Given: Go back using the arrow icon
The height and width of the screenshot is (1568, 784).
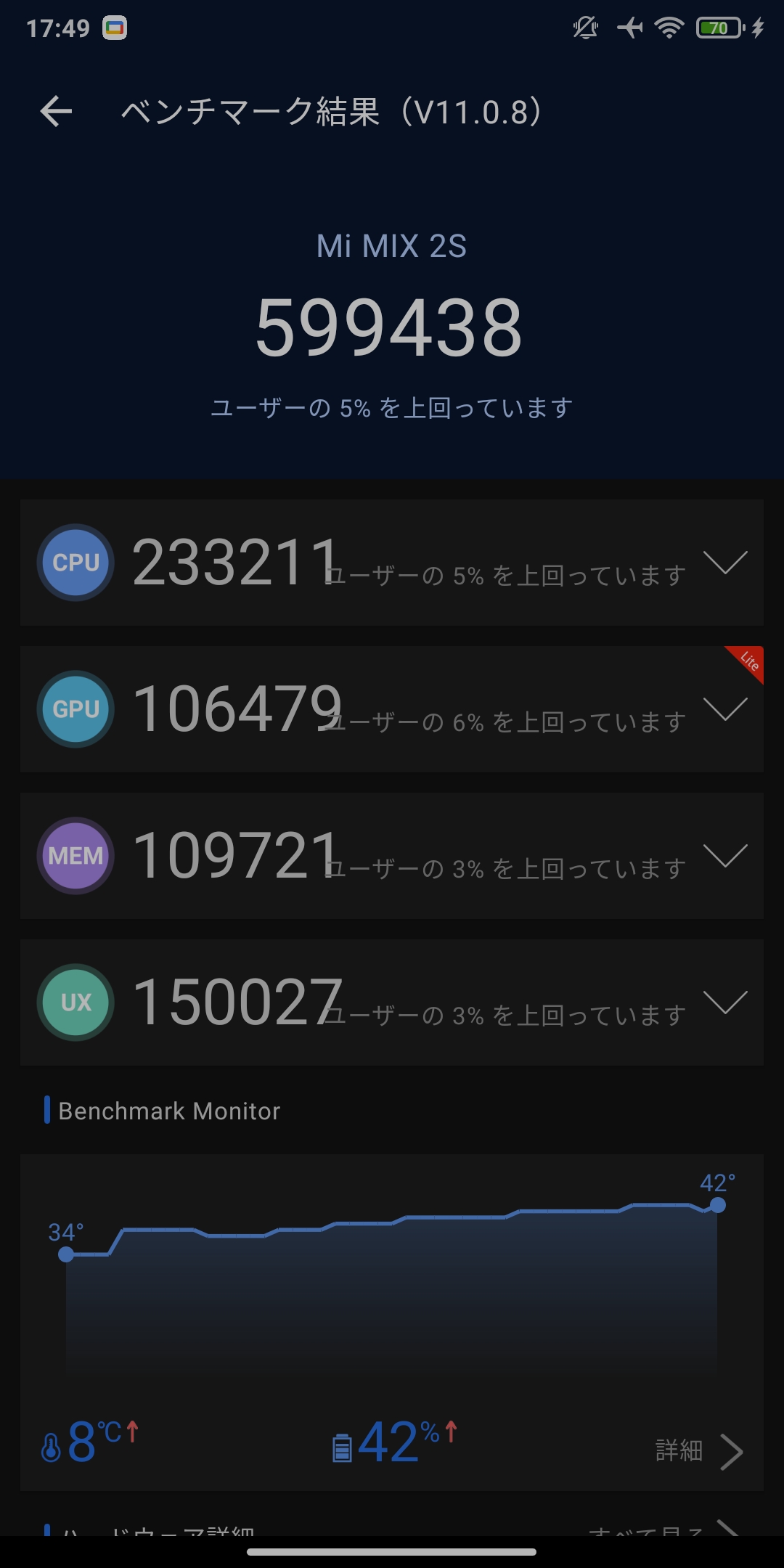Looking at the screenshot, I should coord(56,112).
